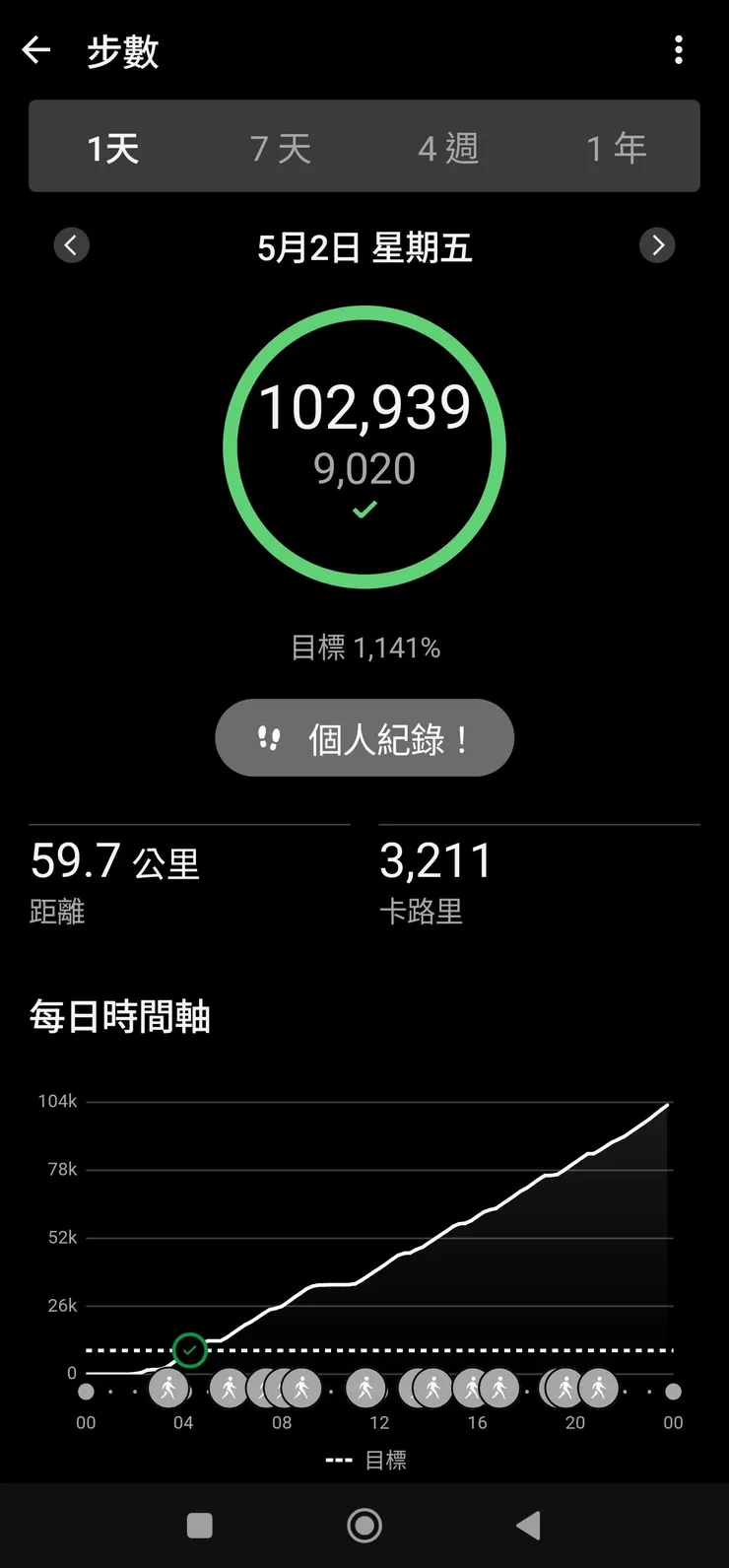Tap the previous day arrow
The width and height of the screenshot is (729, 1568).
click(x=71, y=245)
